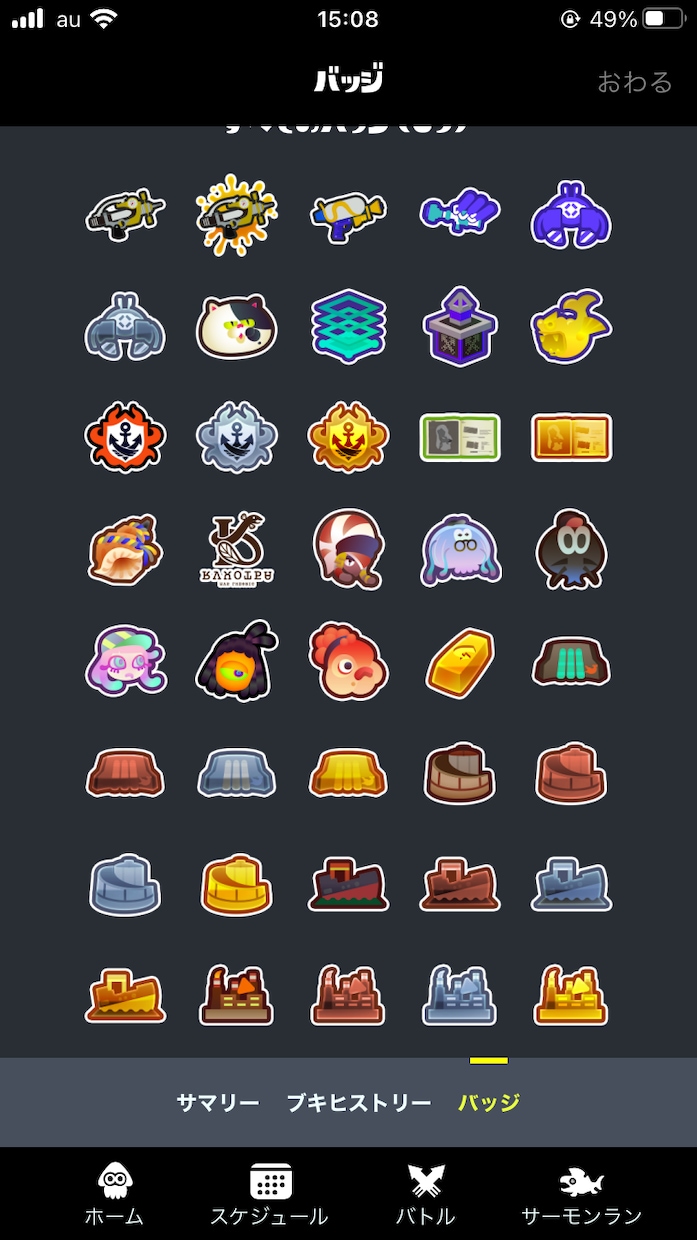Pick the gun badge with orange ink splash

tap(236, 214)
